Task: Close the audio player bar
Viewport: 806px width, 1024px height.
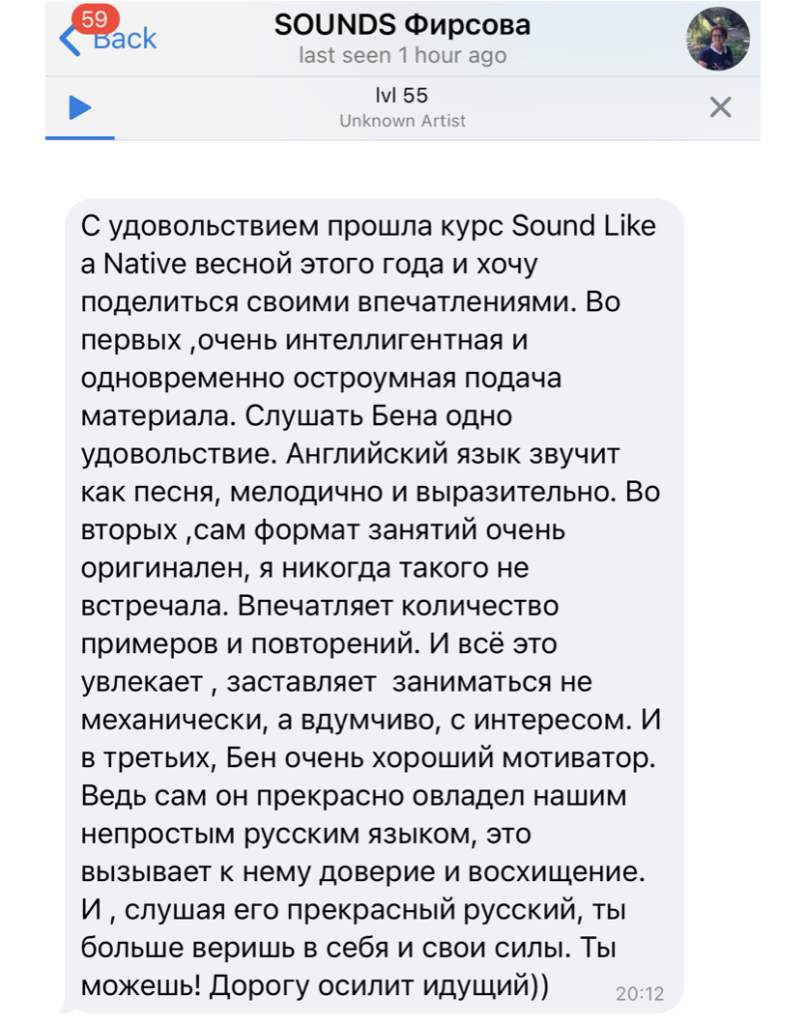Action: click(x=720, y=107)
